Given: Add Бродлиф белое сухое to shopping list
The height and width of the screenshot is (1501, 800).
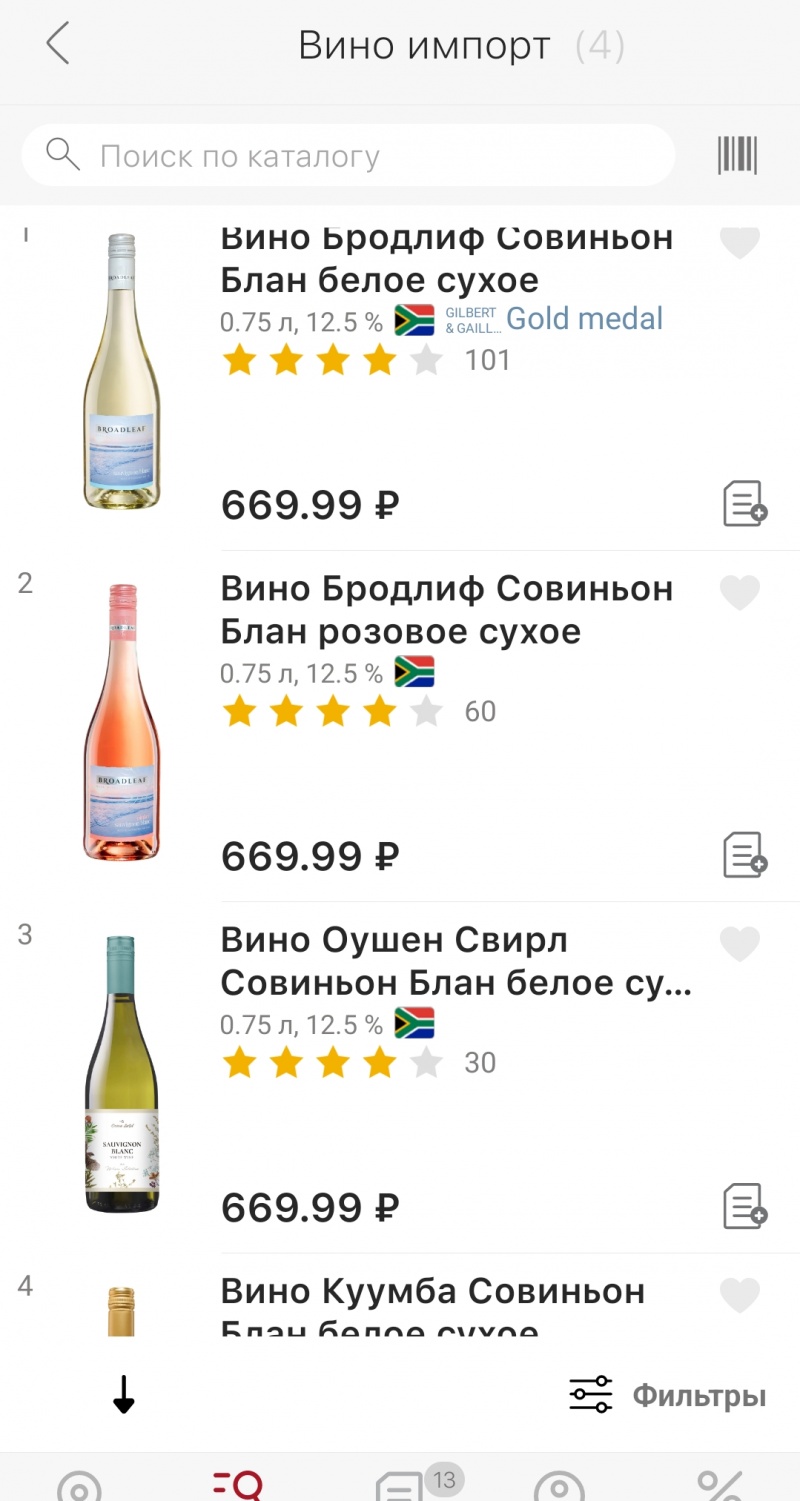Looking at the screenshot, I should [x=745, y=503].
